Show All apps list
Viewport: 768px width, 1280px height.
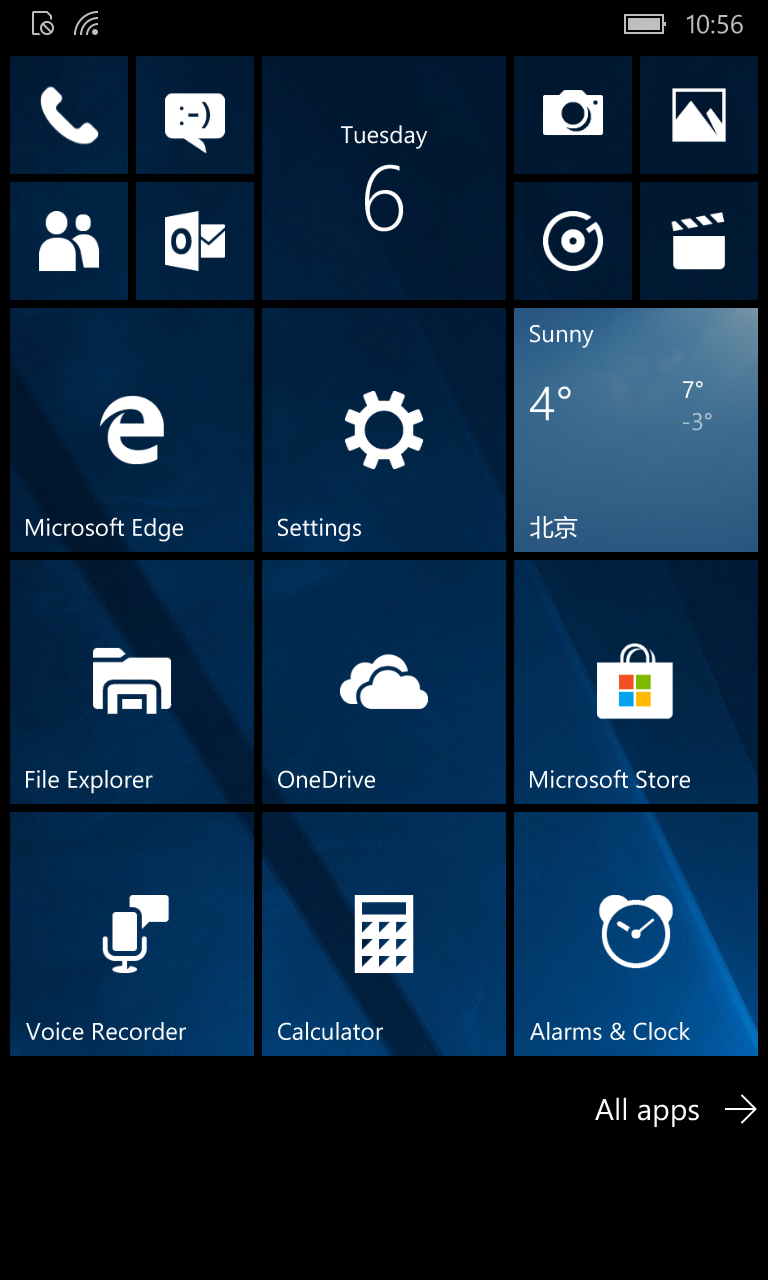click(676, 1110)
